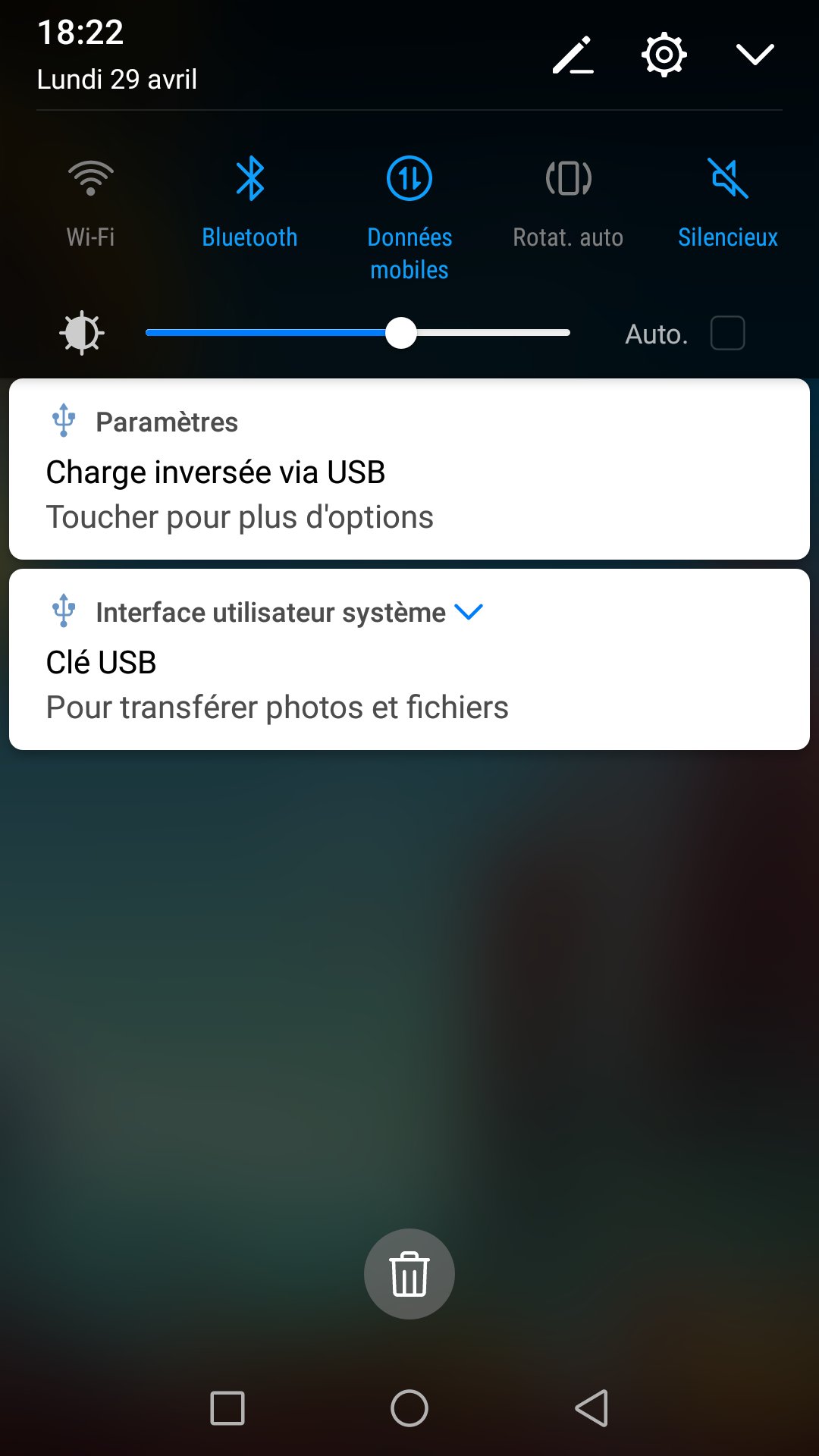Clear all notifications with the trash button
Screen dimensions: 819x1456
point(409,1273)
